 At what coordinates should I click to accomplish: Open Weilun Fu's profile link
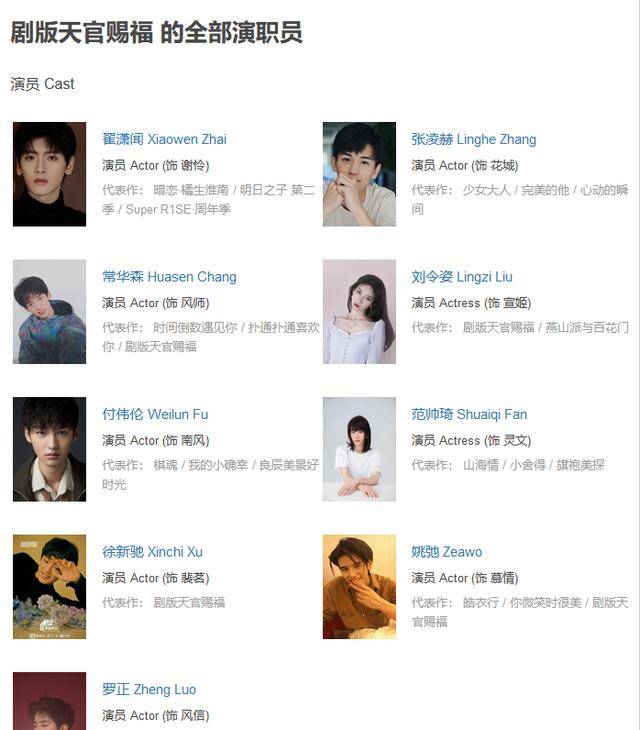coord(155,414)
